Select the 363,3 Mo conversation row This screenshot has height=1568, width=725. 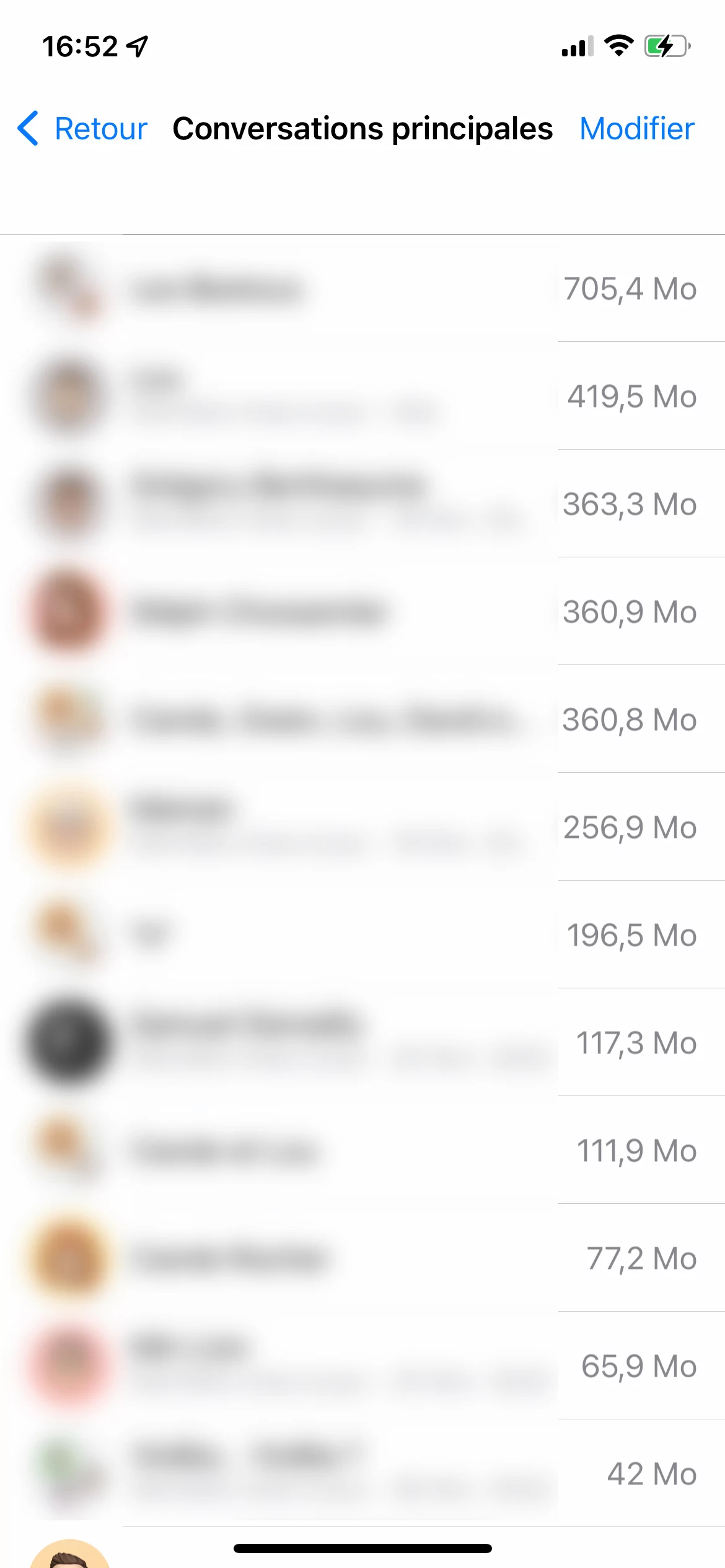[x=362, y=504]
